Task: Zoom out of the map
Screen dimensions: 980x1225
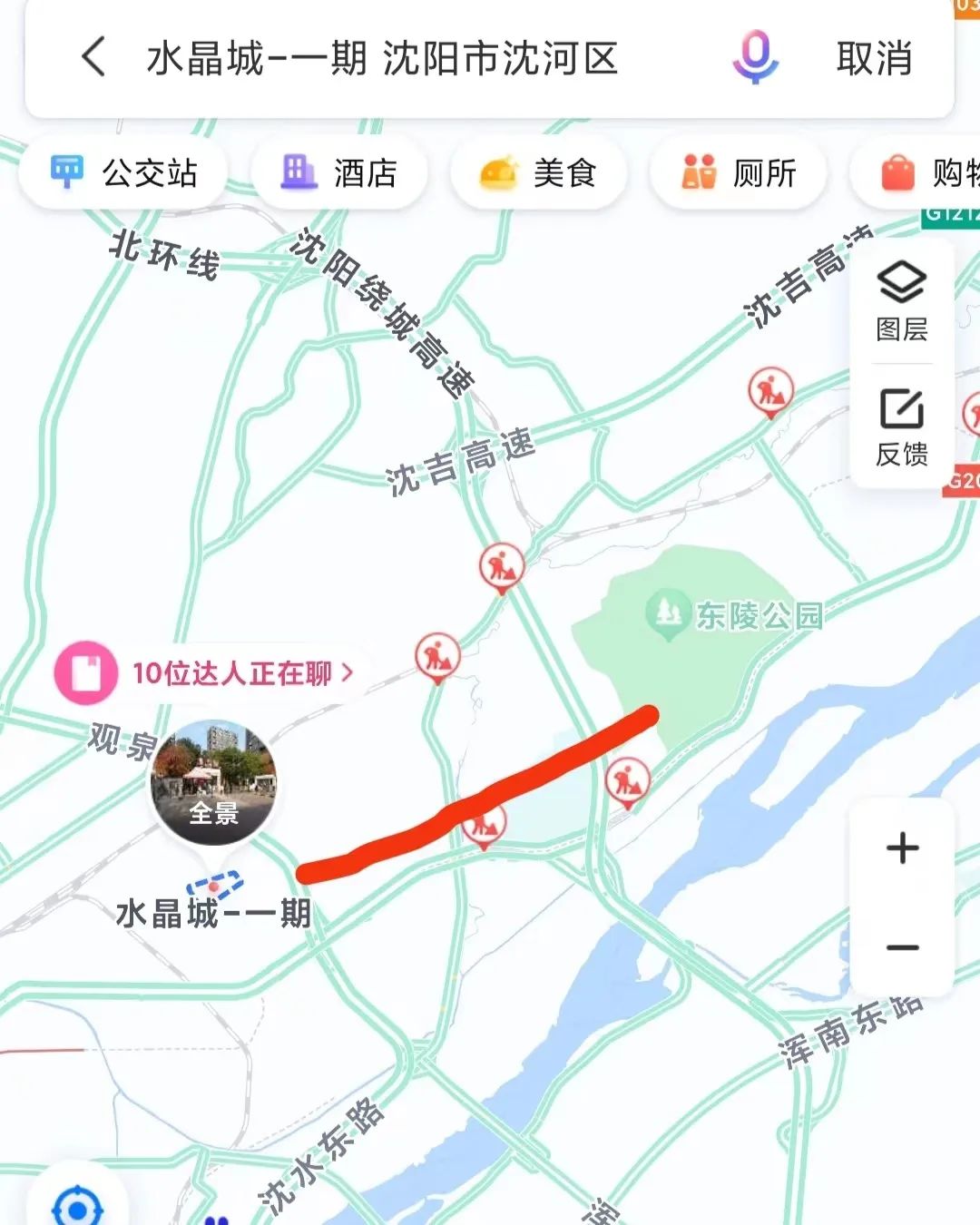Action: click(902, 947)
